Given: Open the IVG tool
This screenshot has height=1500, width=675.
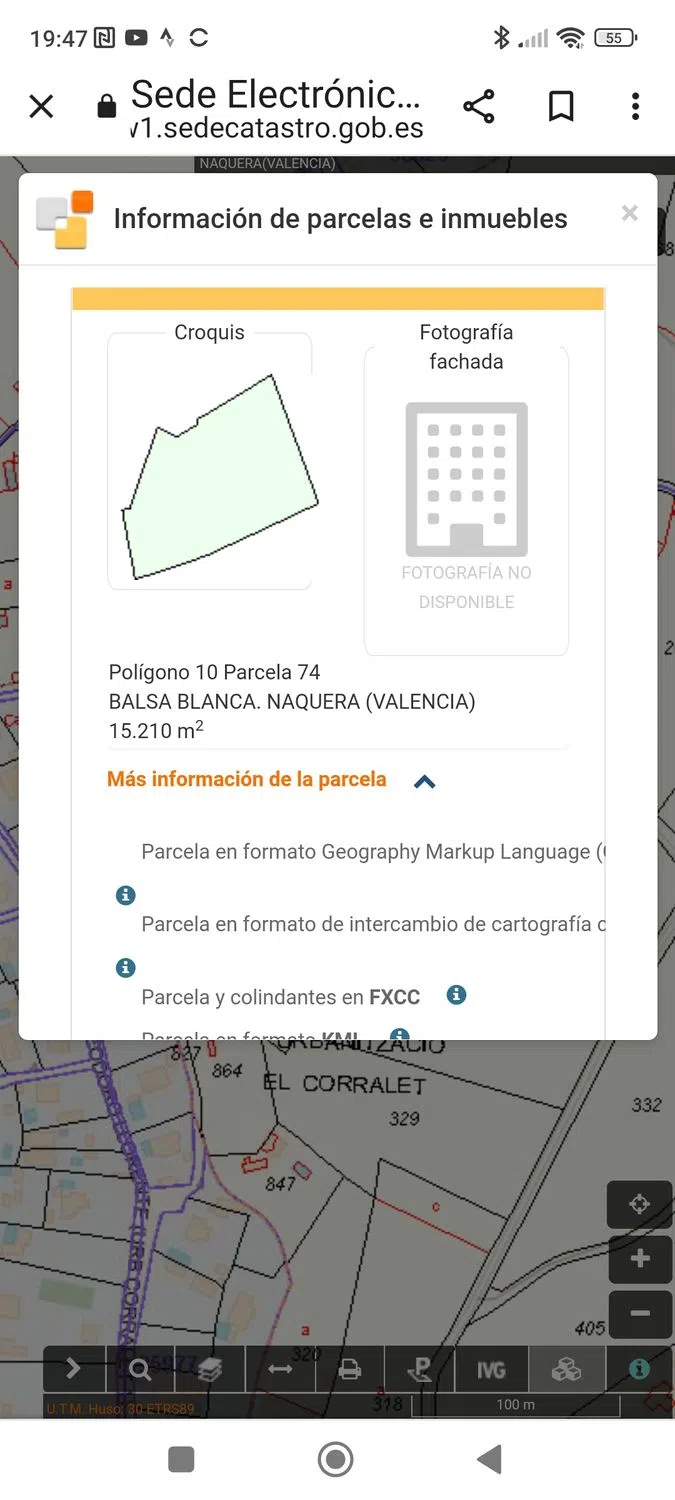Looking at the screenshot, I should tap(490, 1369).
